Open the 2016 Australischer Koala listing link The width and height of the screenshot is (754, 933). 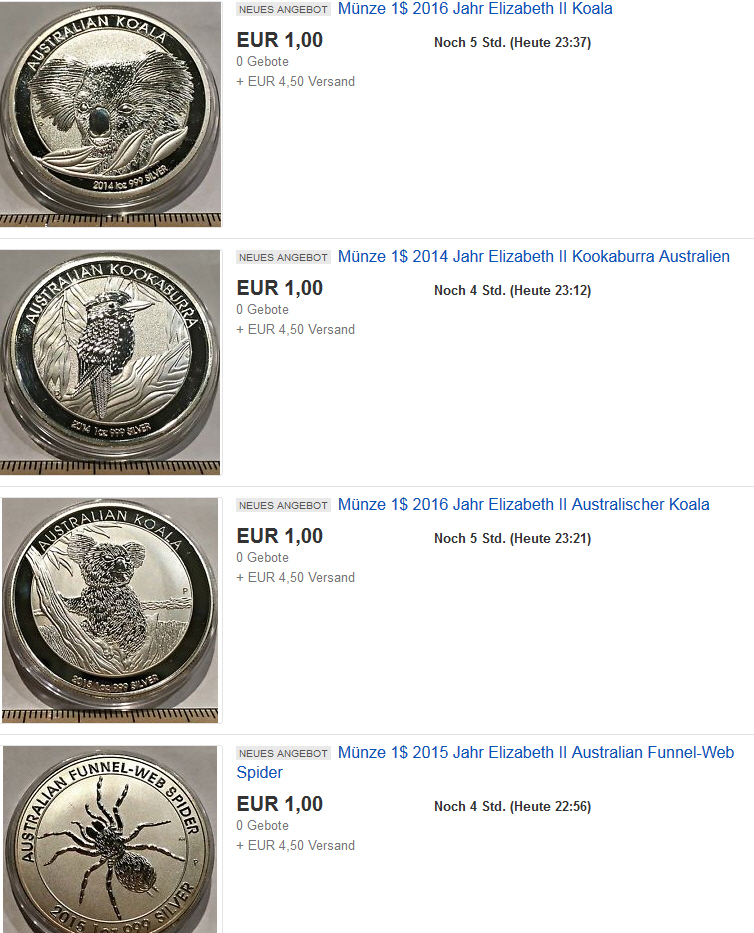(x=523, y=505)
